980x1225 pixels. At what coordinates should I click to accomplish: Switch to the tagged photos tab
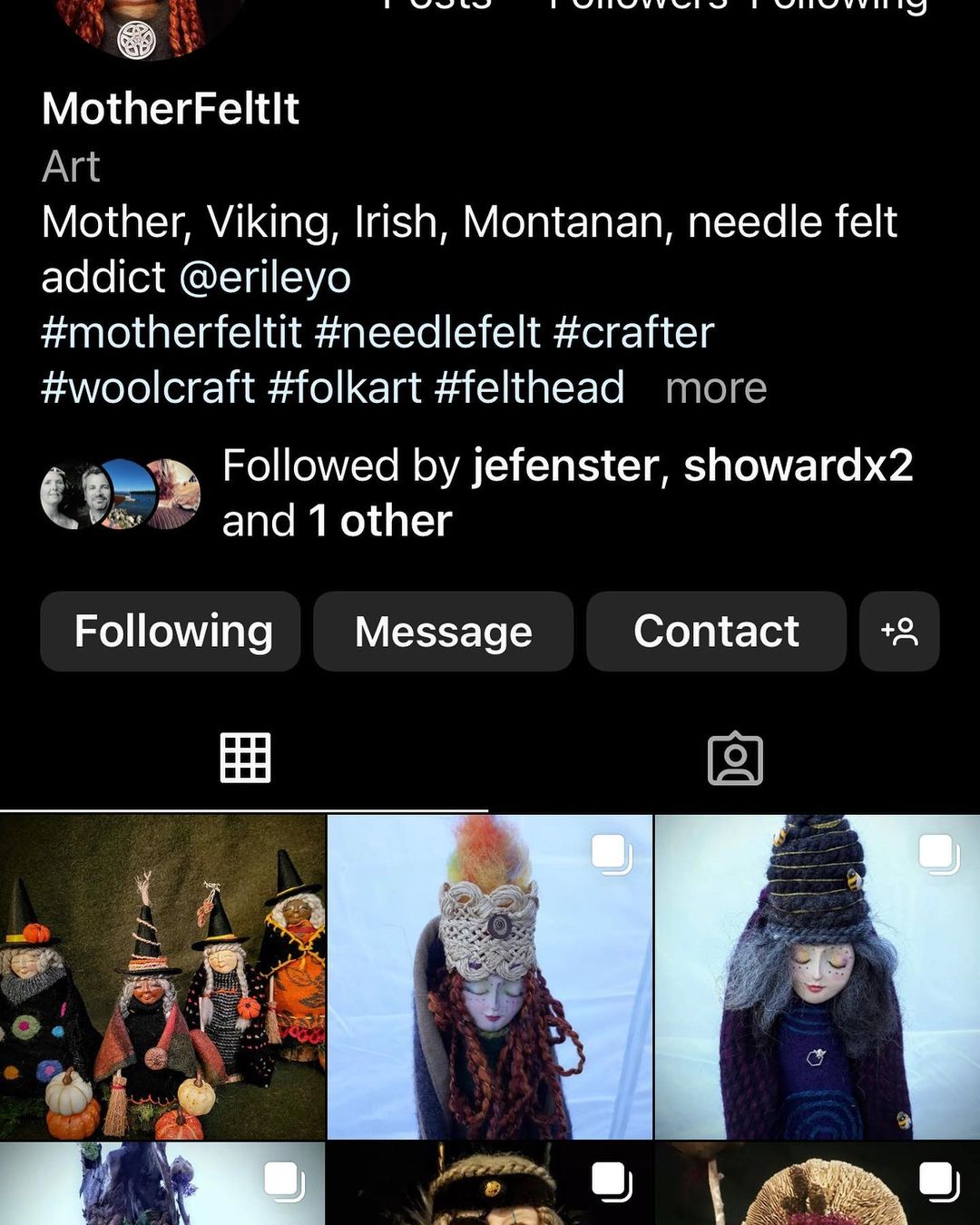[x=735, y=758]
